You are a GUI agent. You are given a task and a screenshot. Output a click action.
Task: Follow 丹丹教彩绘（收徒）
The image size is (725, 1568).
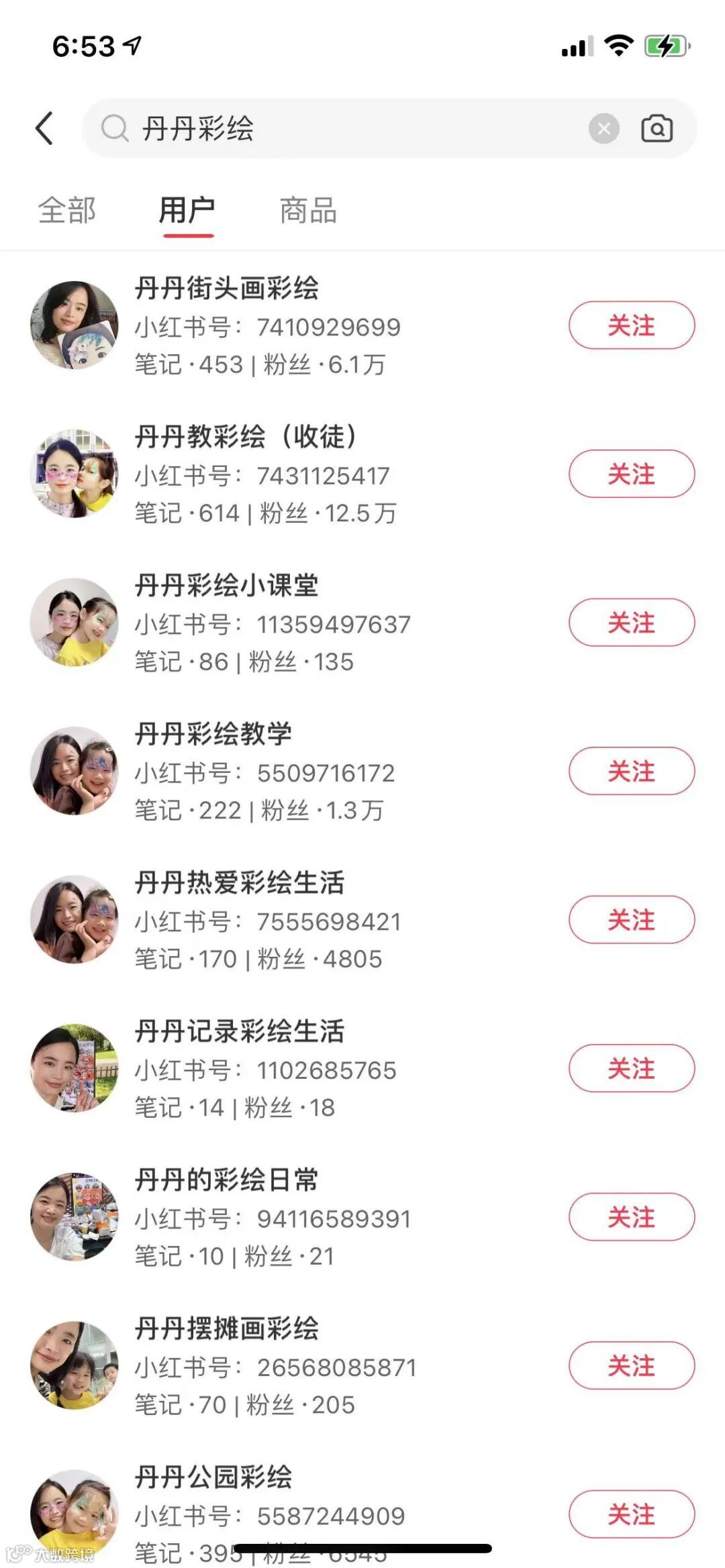[x=631, y=474]
